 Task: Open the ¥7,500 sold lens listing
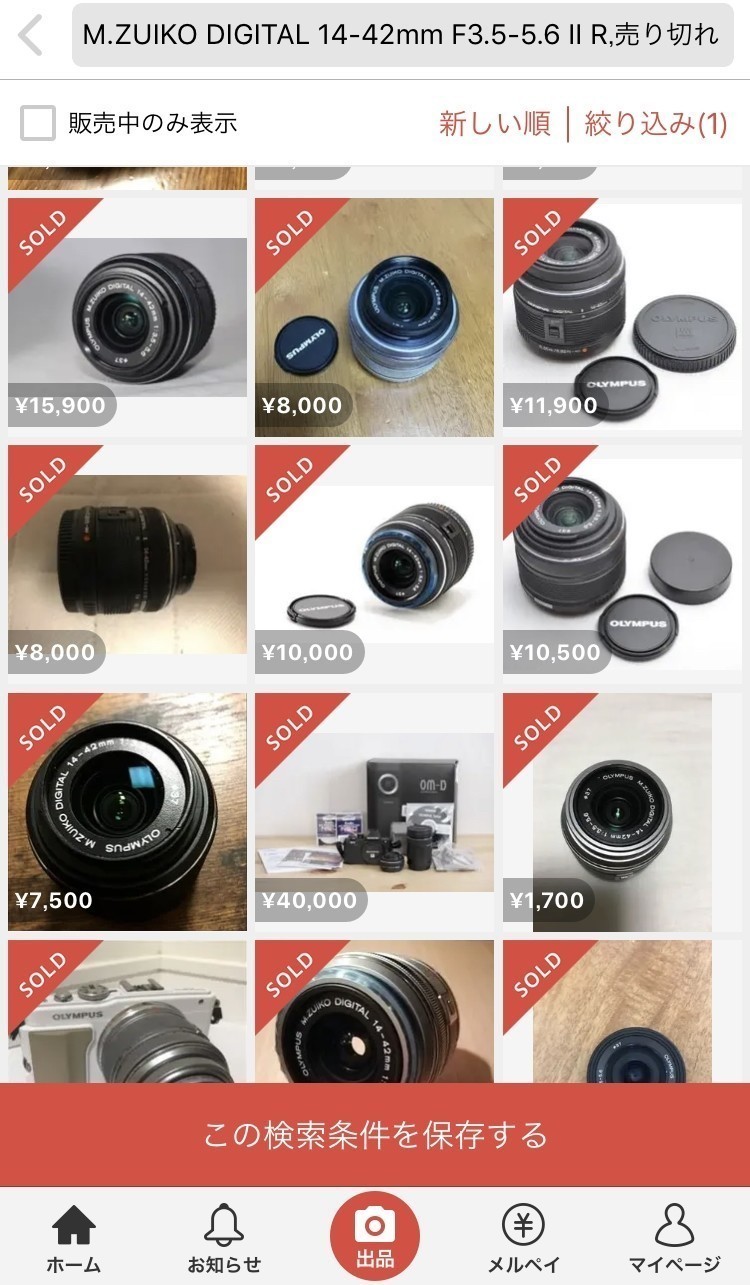coord(127,812)
